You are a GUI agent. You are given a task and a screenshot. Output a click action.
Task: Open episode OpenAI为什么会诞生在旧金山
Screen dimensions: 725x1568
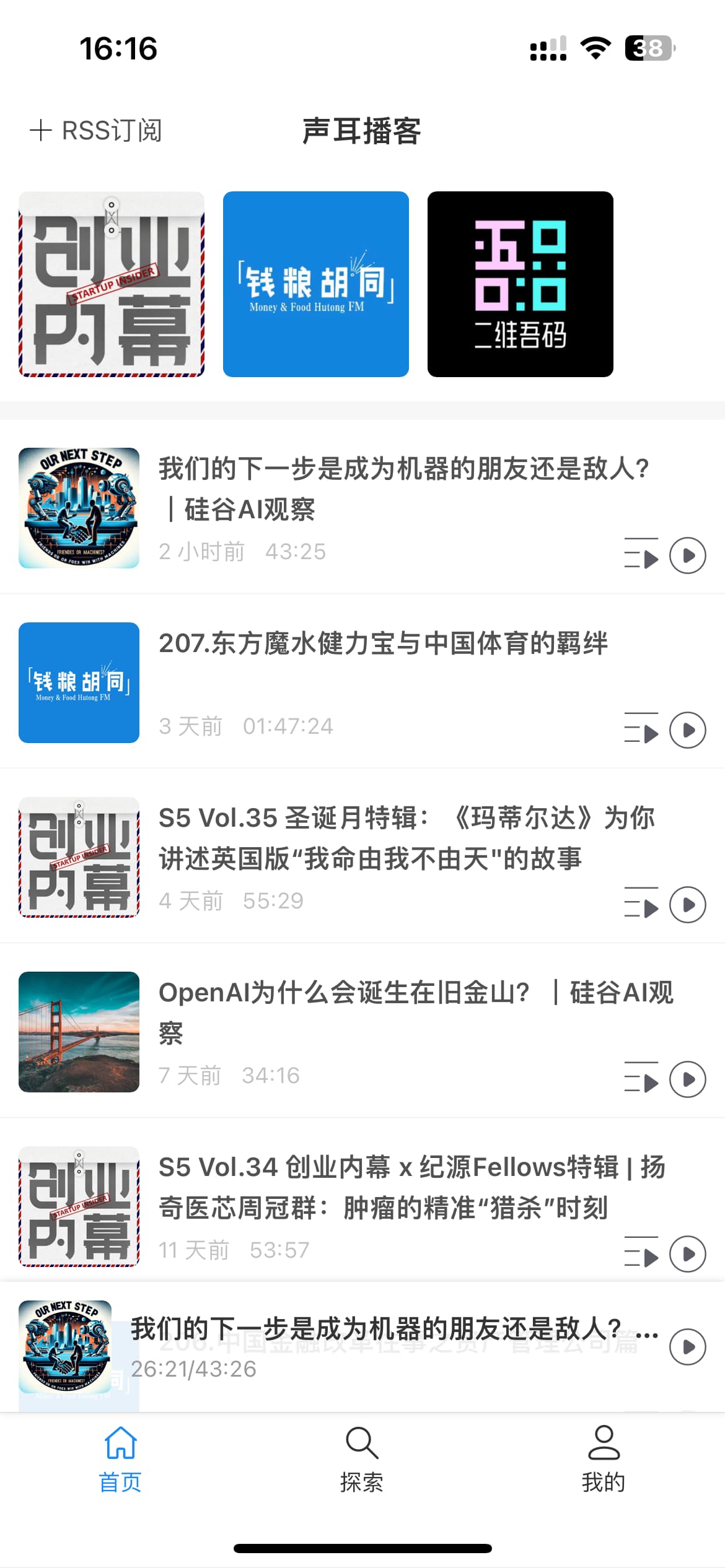415,1013
